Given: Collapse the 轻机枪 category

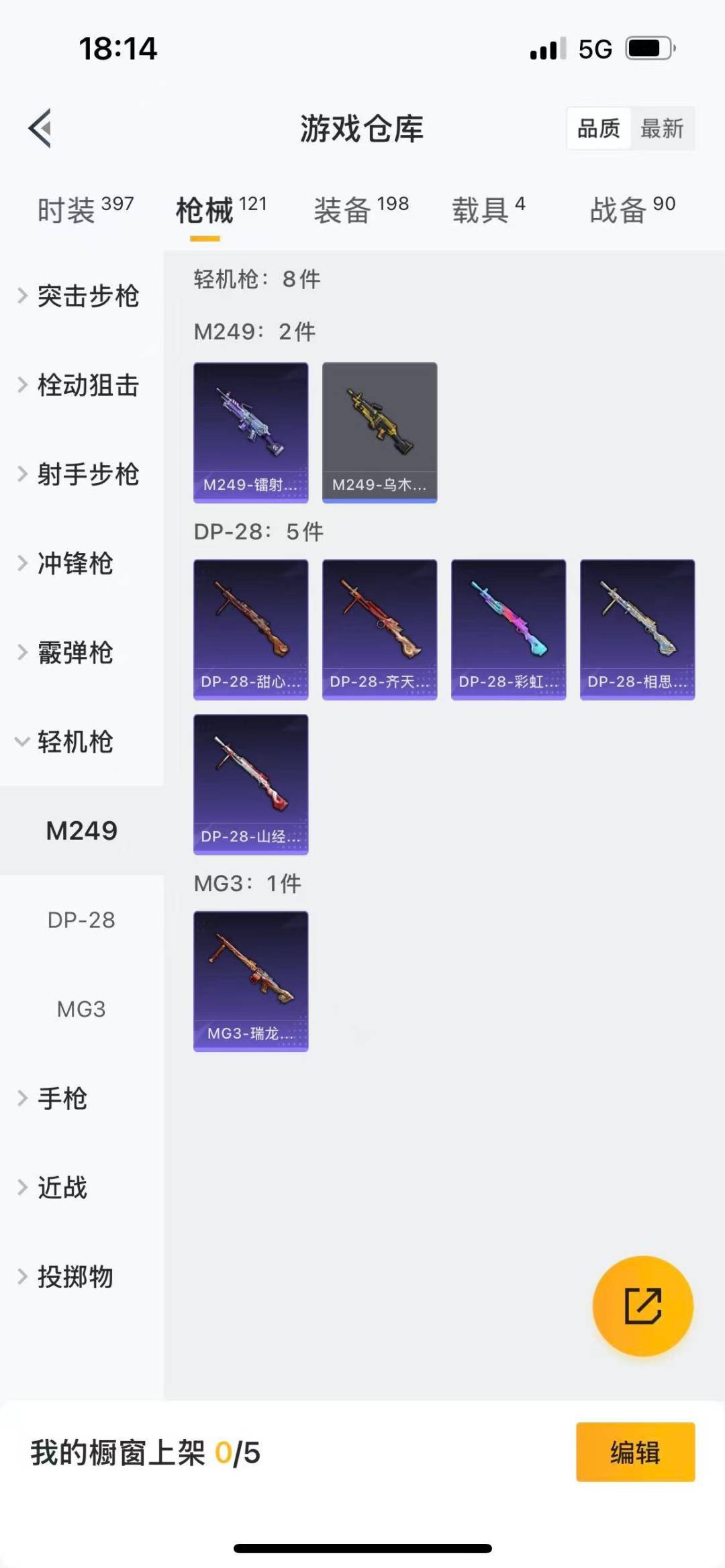Looking at the screenshot, I should pos(74,741).
